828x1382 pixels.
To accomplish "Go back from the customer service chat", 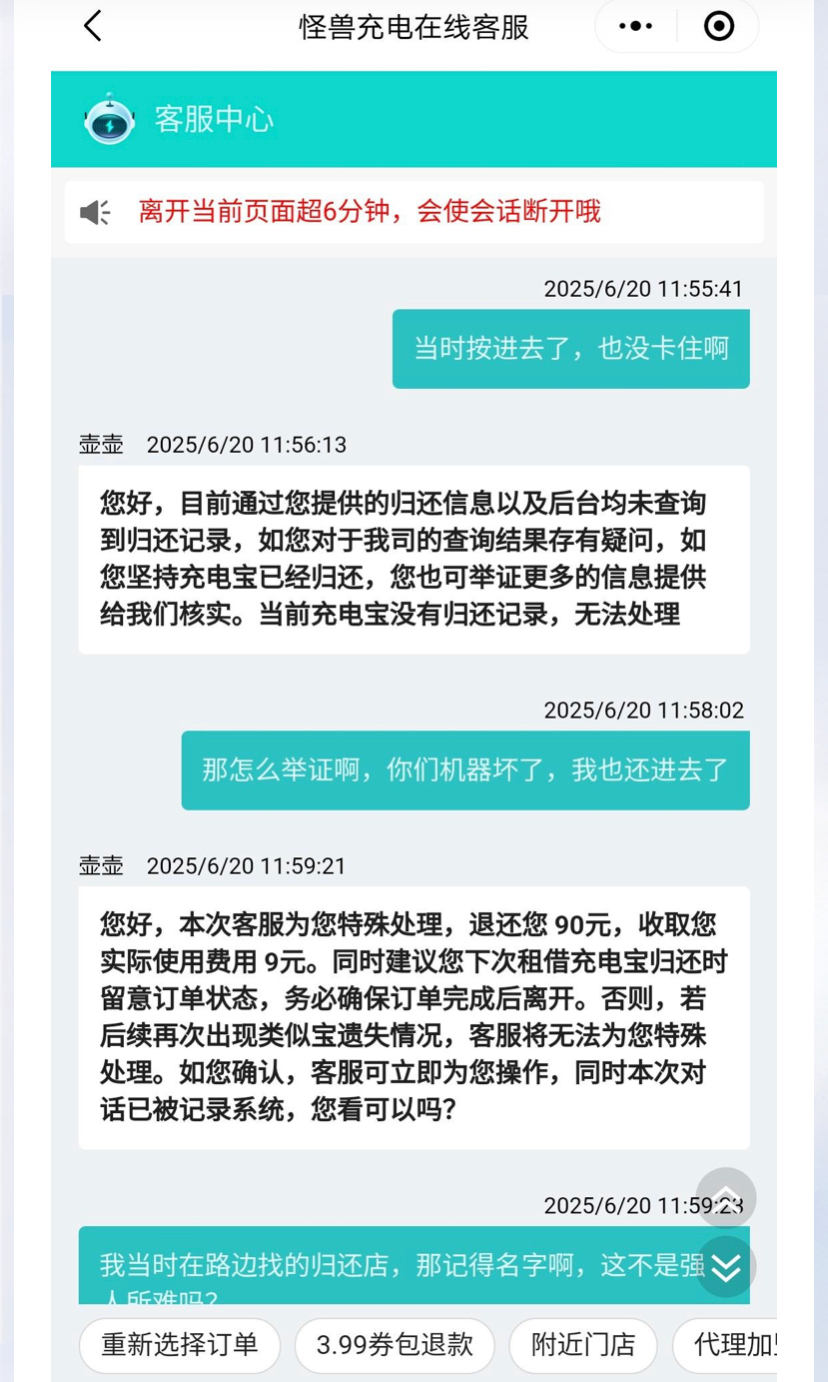I will tap(93, 26).
